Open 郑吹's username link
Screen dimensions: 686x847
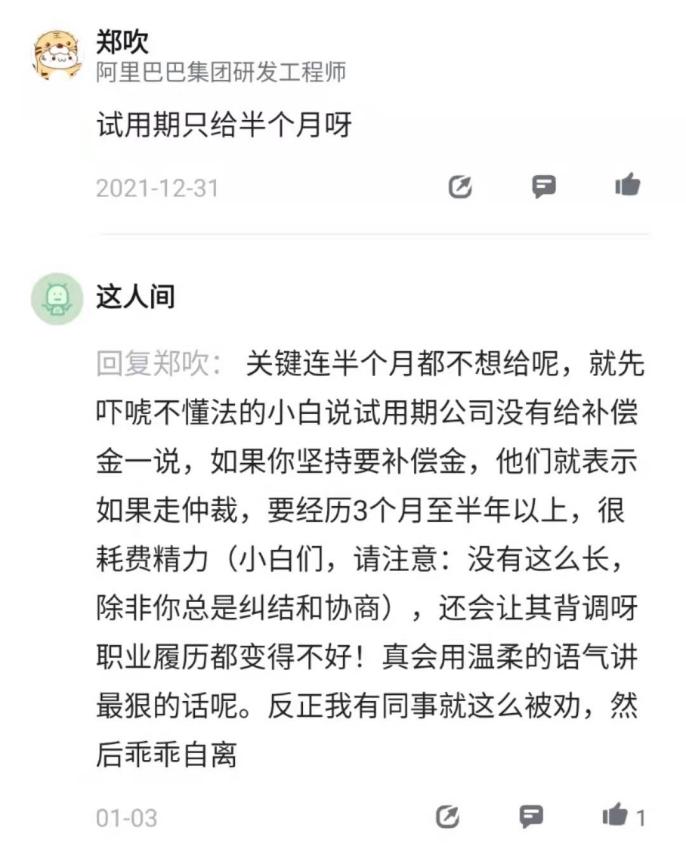tap(122, 40)
